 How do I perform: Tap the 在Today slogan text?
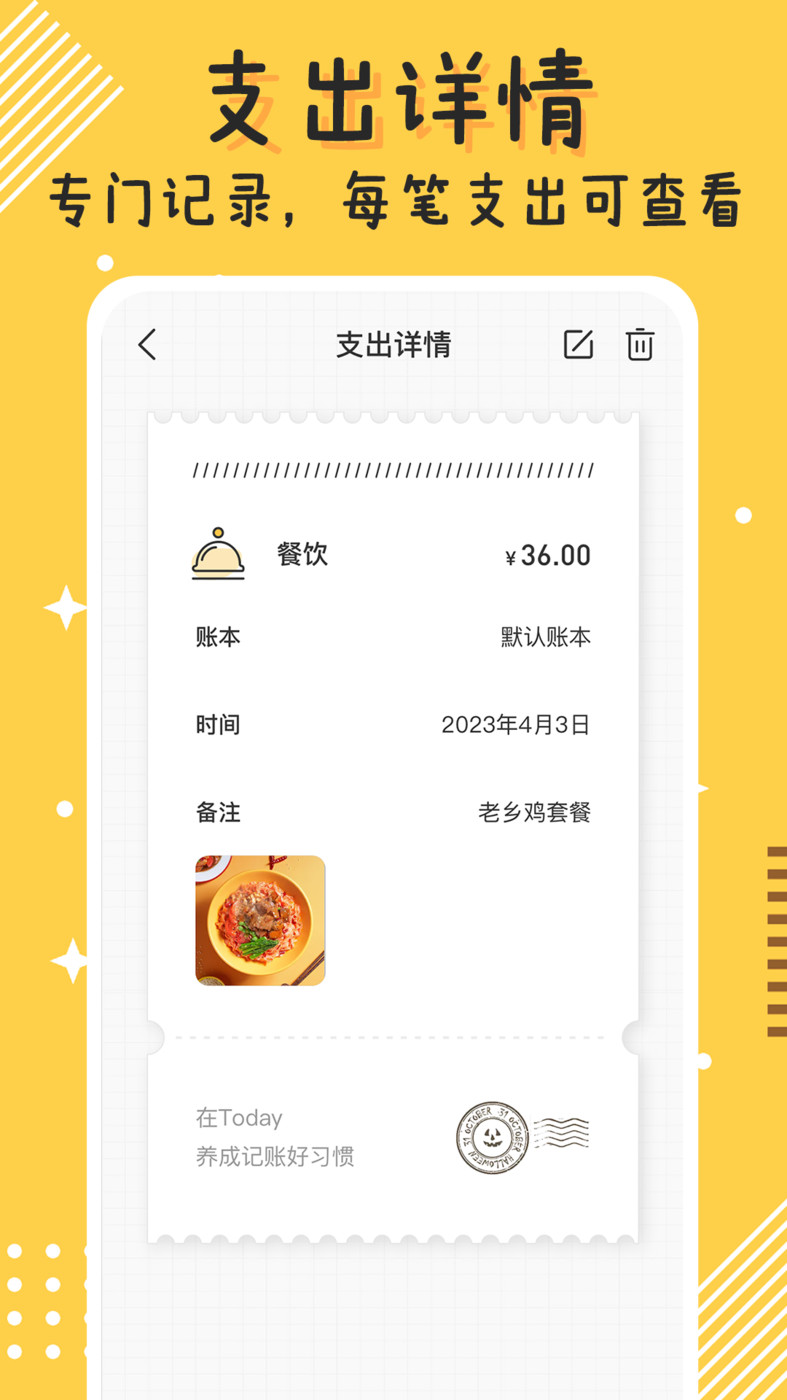[x=238, y=1117]
